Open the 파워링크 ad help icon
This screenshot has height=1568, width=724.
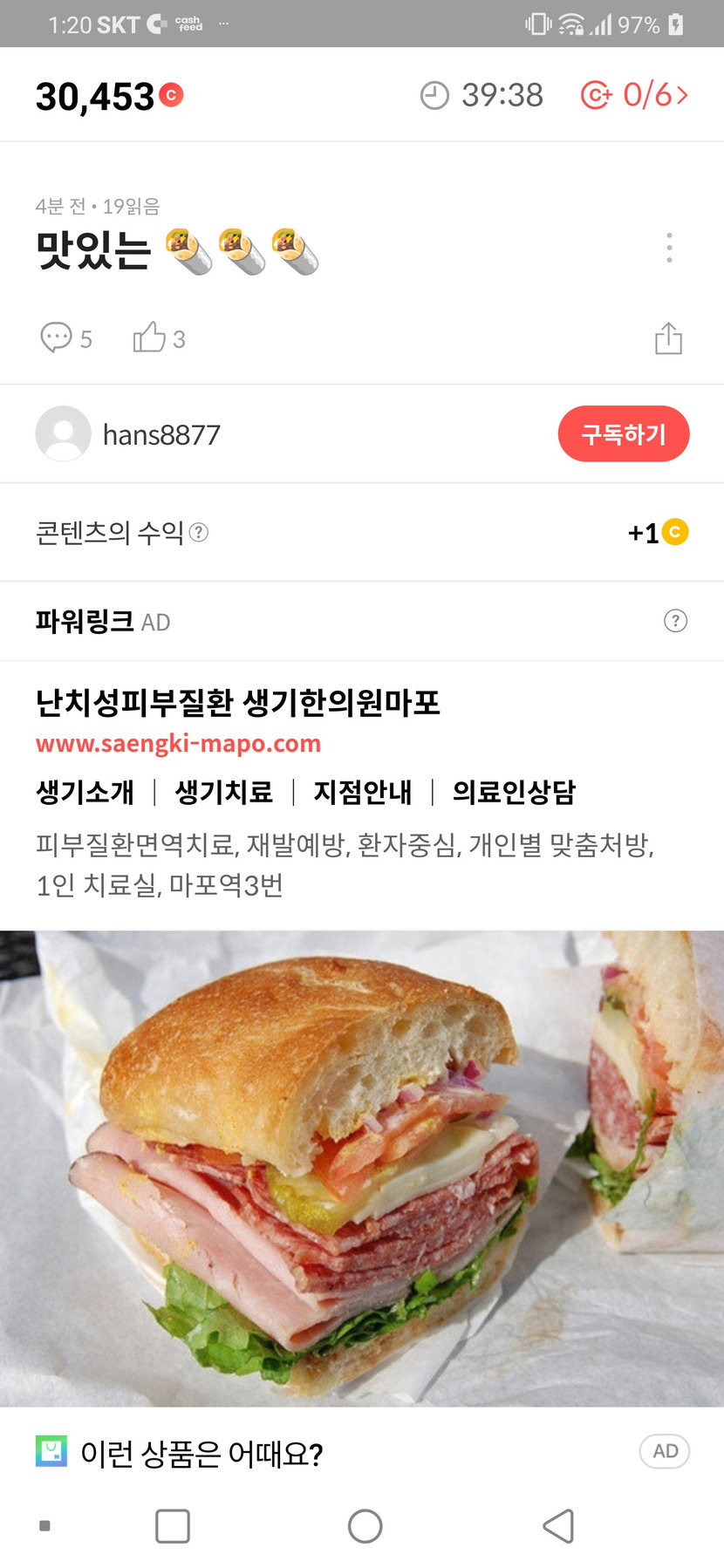(675, 621)
